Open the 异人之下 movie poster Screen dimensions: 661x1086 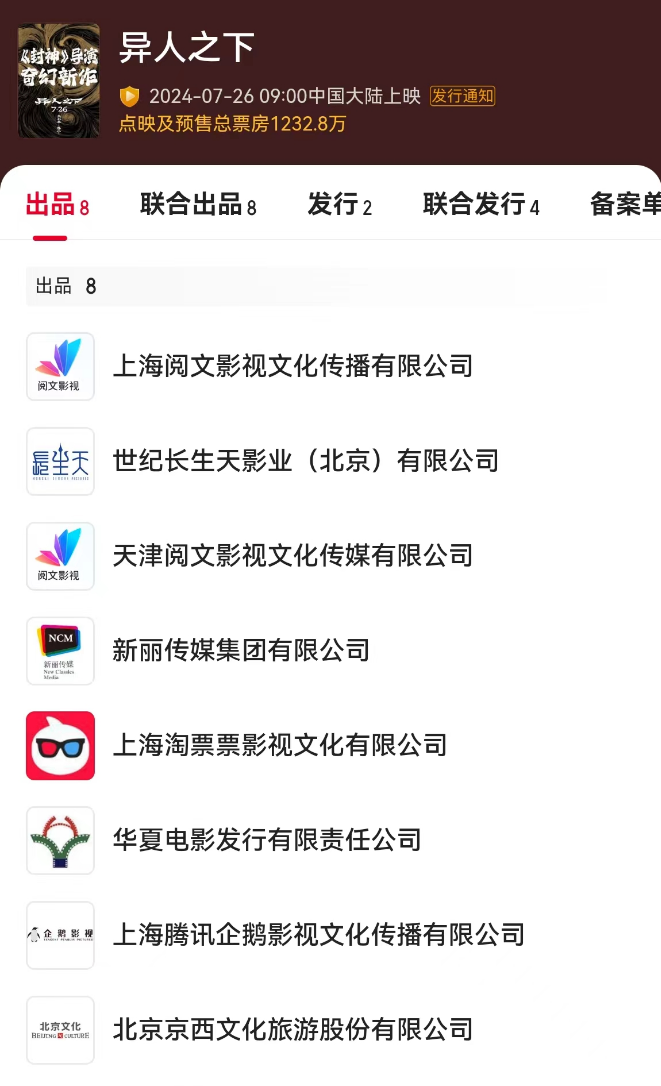click(x=59, y=81)
